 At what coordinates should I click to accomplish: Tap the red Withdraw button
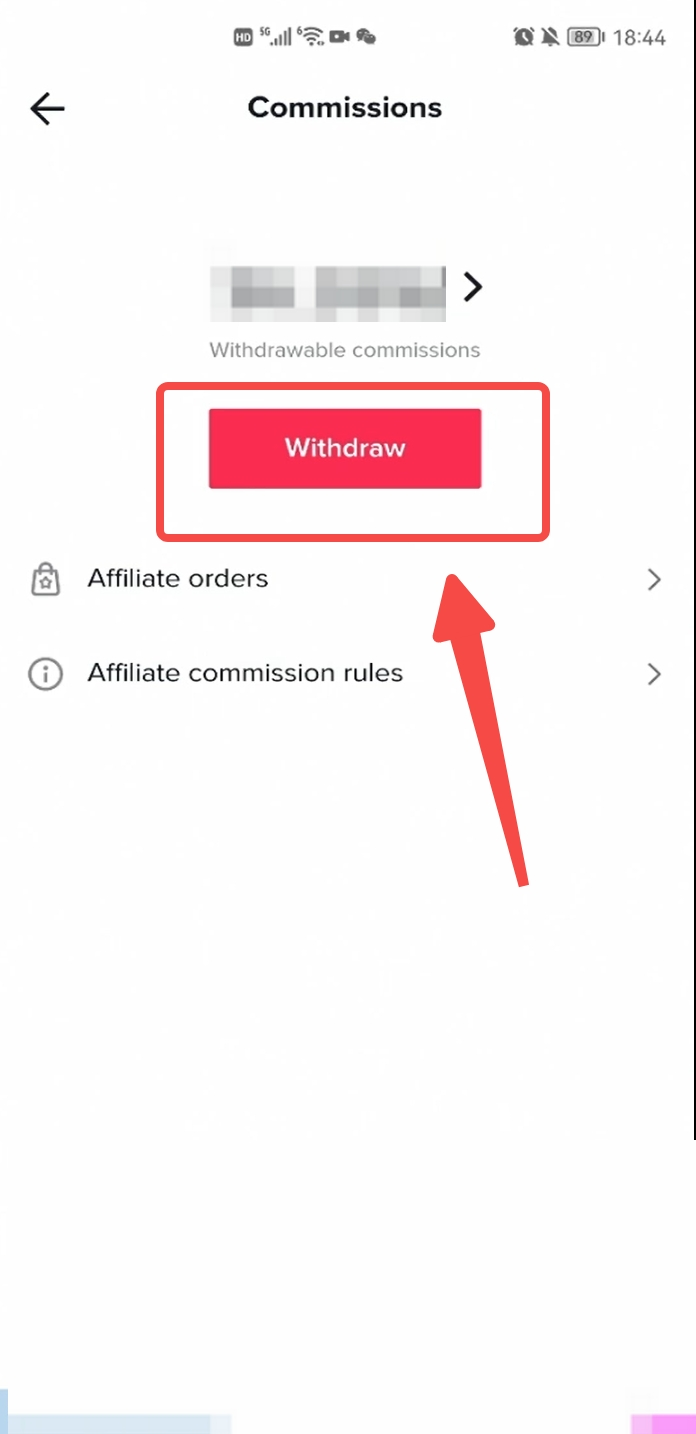pyautogui.click(x=345, y=448)
